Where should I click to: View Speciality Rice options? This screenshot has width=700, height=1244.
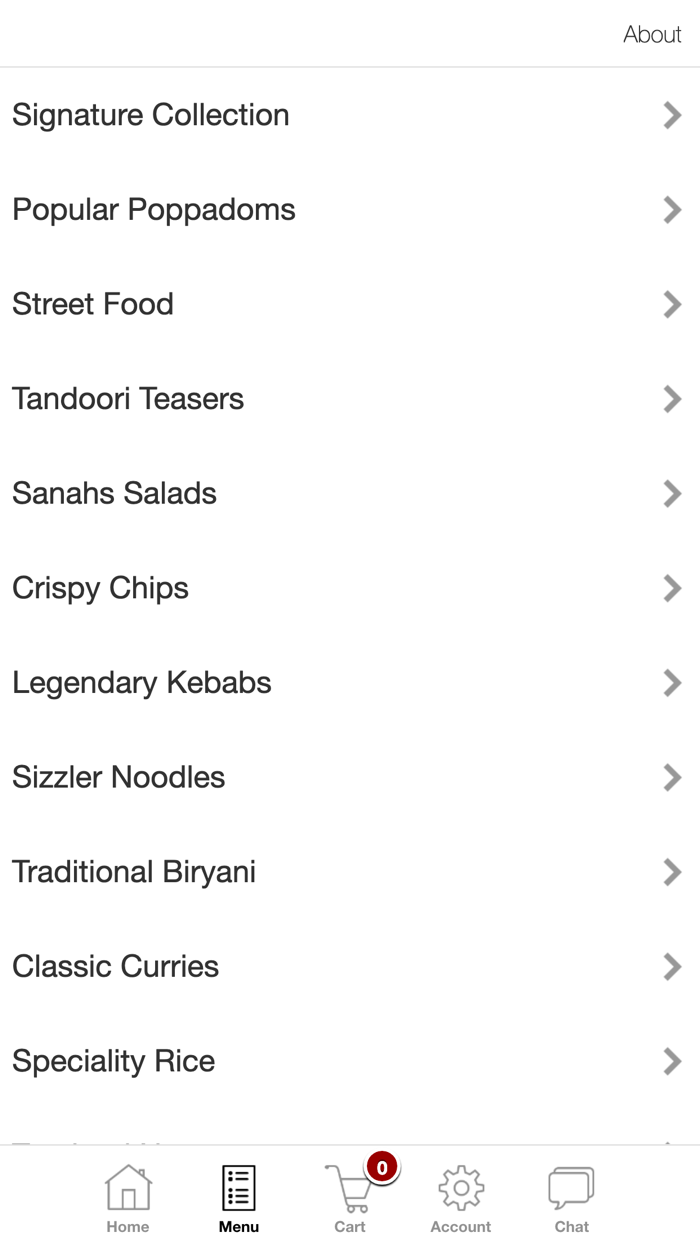coord(350,1061)
